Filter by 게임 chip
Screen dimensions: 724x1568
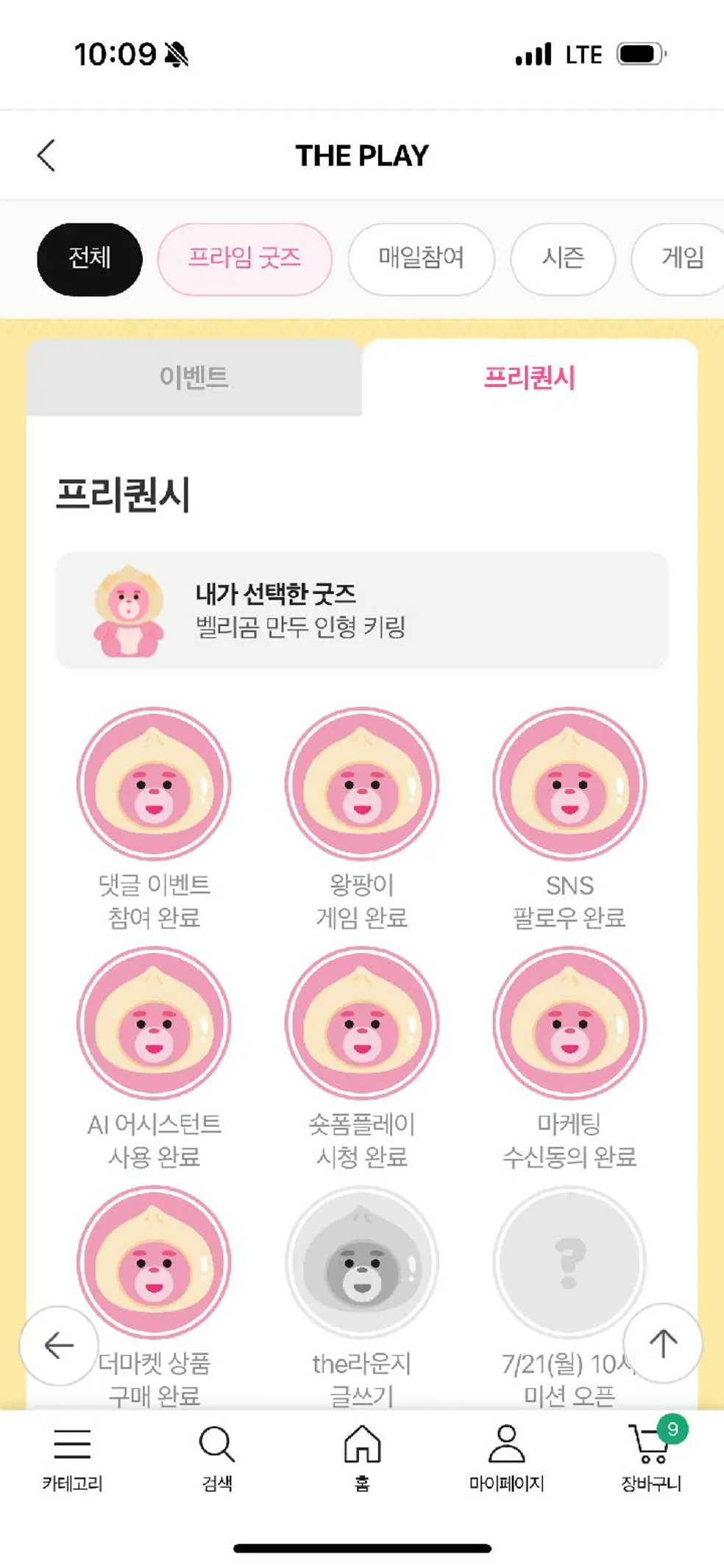pos(681,259)
